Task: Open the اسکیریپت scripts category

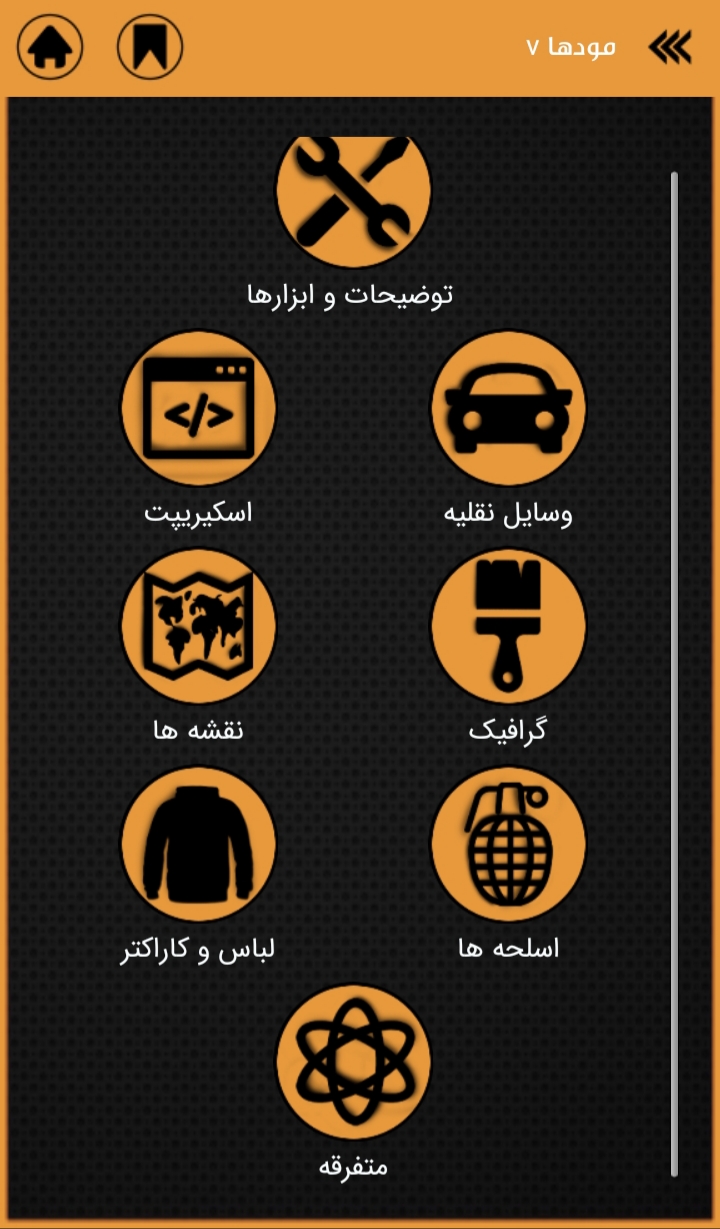Action: point(198,408)
